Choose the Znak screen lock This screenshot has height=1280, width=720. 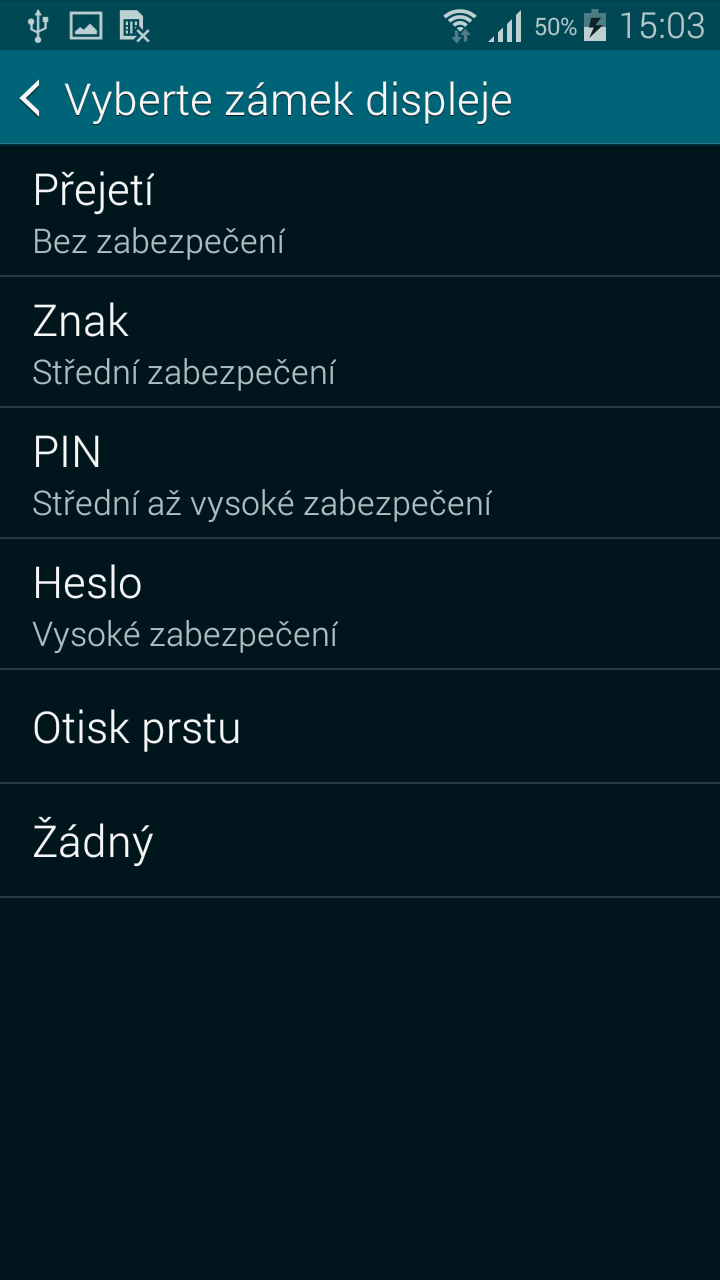[x=360, y=342]
